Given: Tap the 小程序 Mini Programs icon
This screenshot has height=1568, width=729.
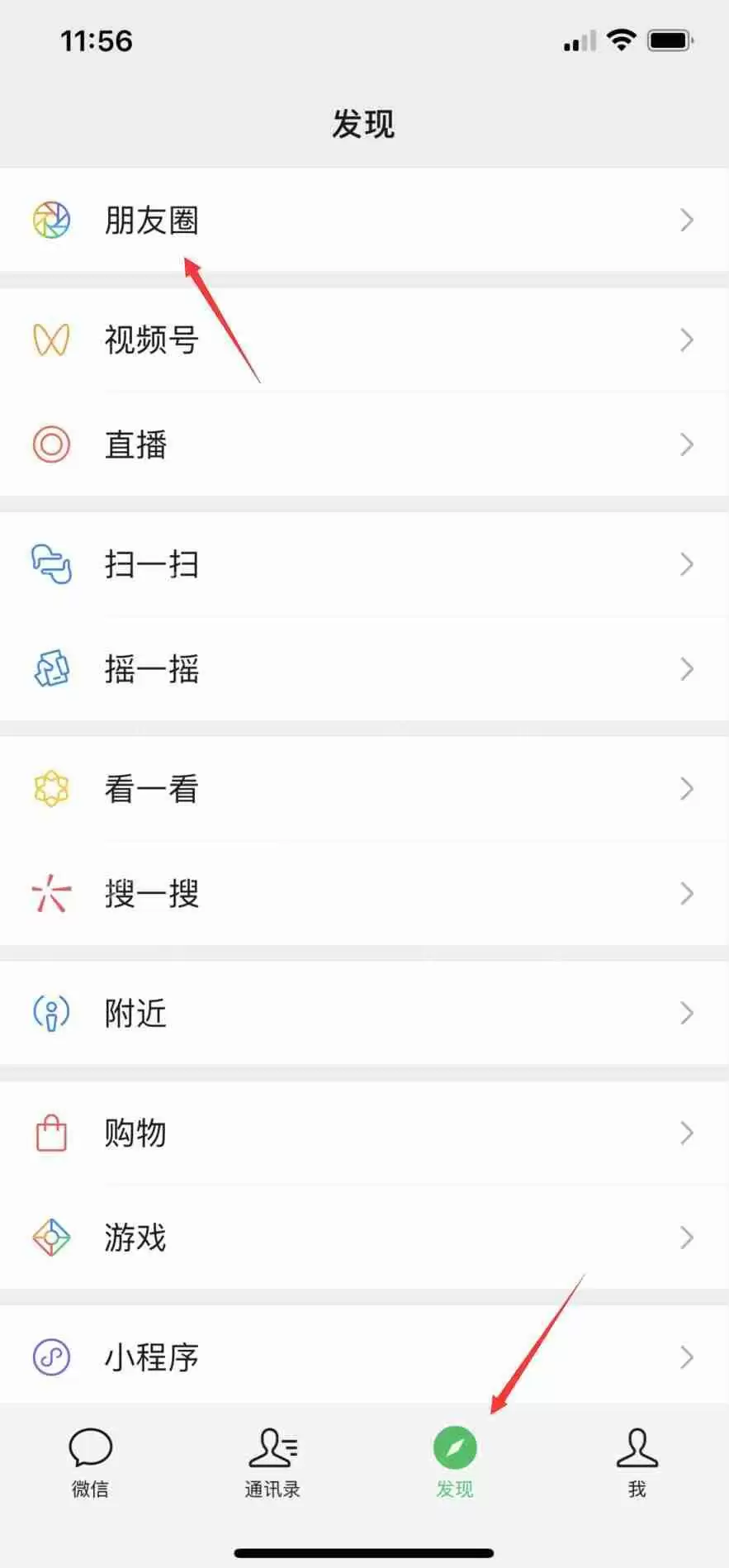Looking at the screenshot, I should click(51, 1355).
